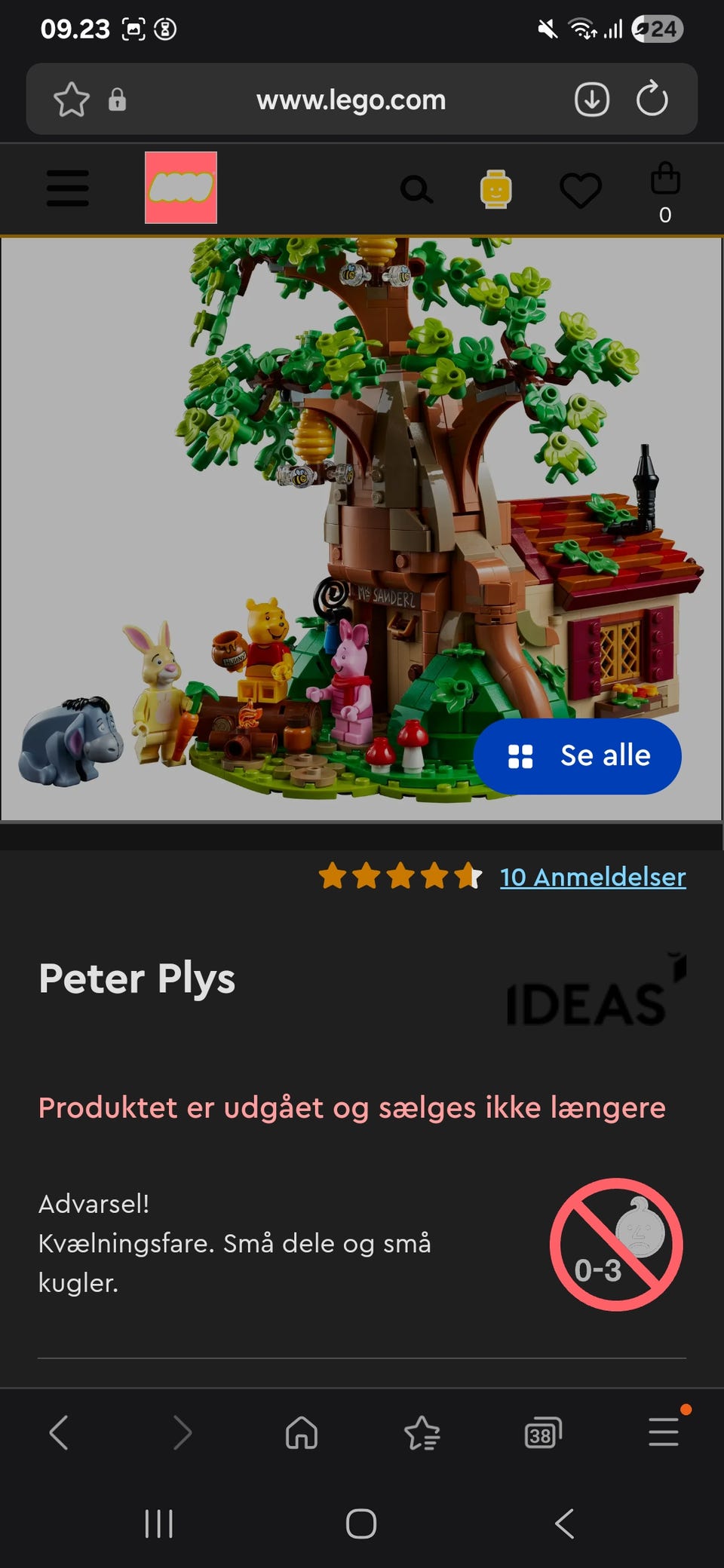Screen dimensions: 724x1568
Task: Favorite the page from the bottom toolbar star
Action: click(422, 1432)
